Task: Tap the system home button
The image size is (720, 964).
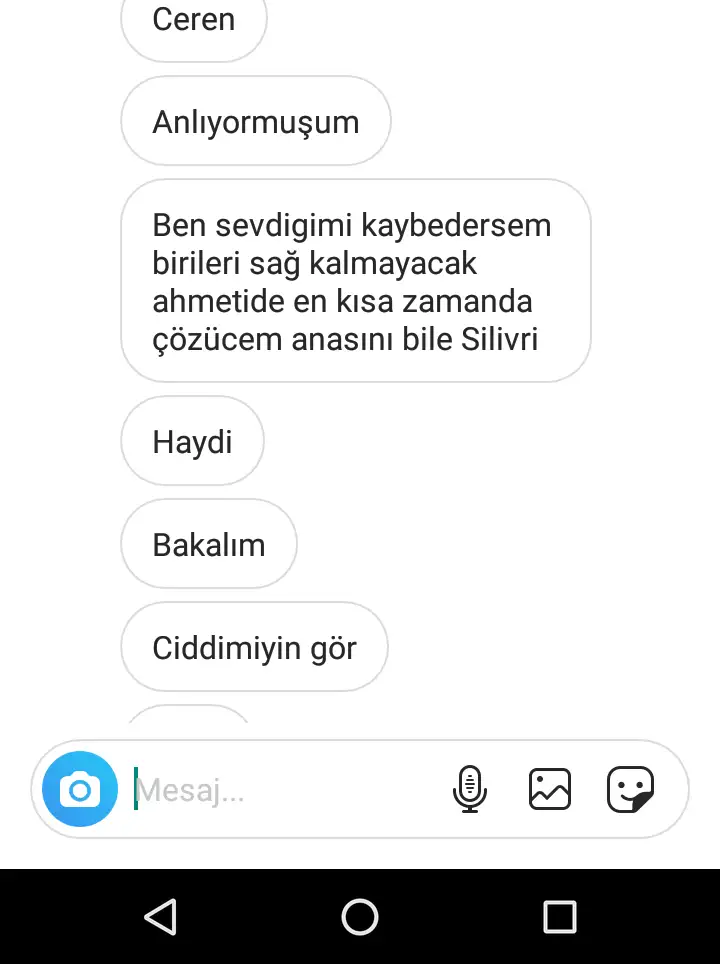Action: tap(360, 916)
